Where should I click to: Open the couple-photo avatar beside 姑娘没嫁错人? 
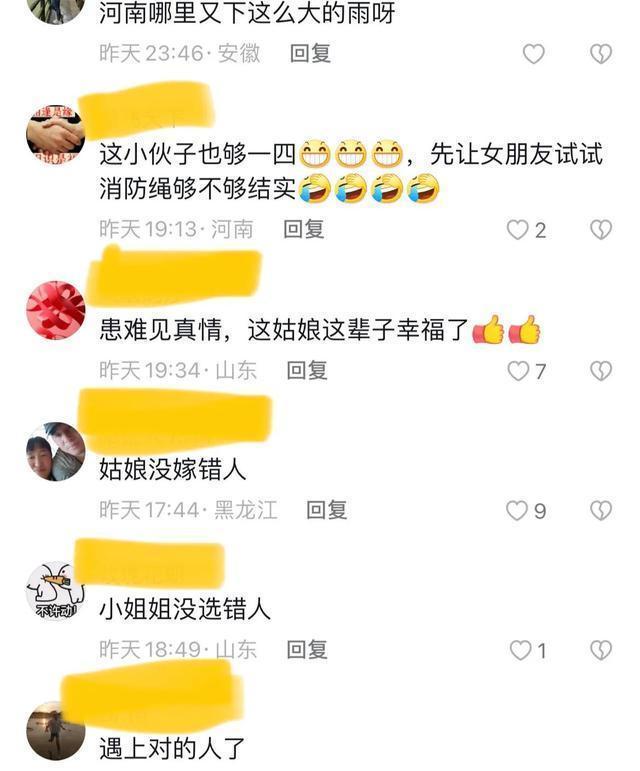(55, 451)
